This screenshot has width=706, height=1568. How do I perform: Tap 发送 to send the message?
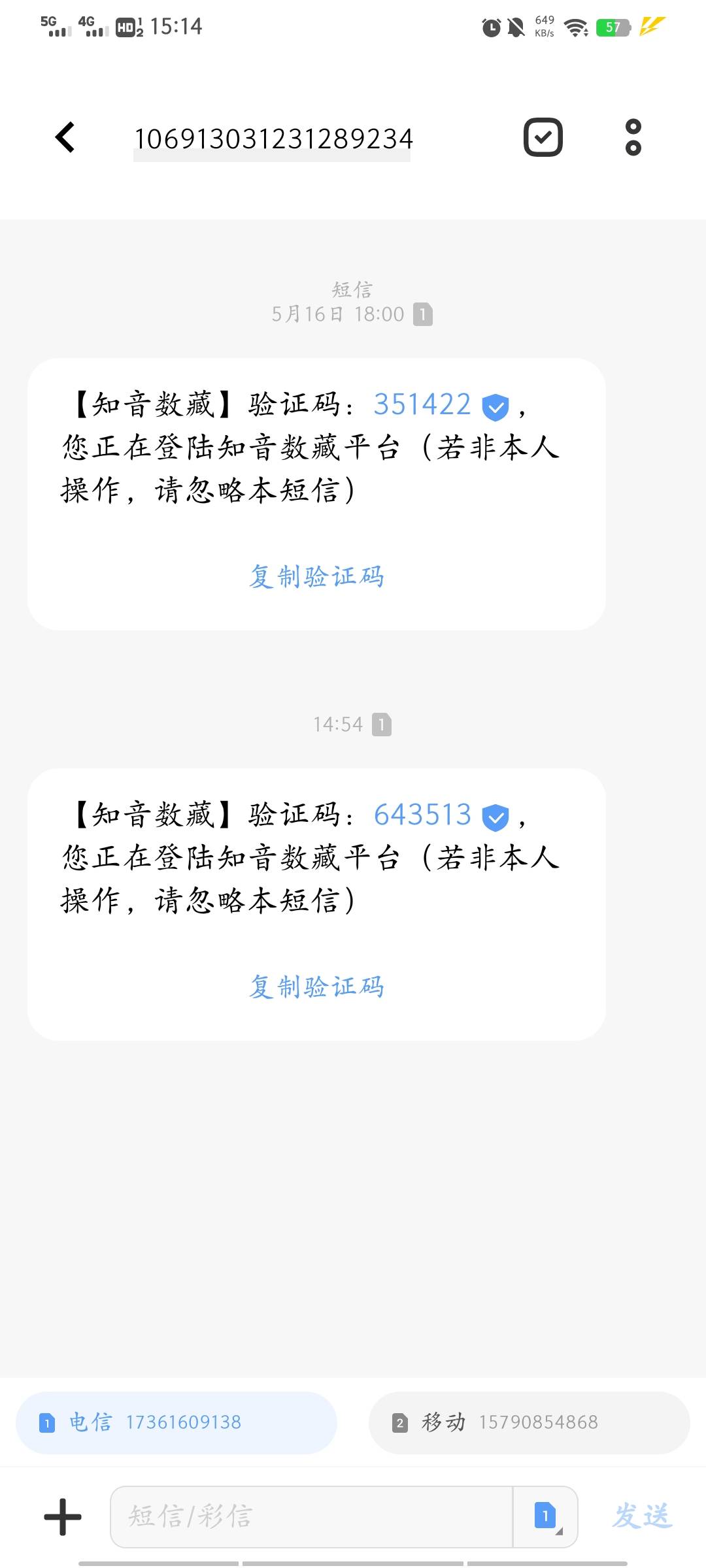coord(642,1516)
